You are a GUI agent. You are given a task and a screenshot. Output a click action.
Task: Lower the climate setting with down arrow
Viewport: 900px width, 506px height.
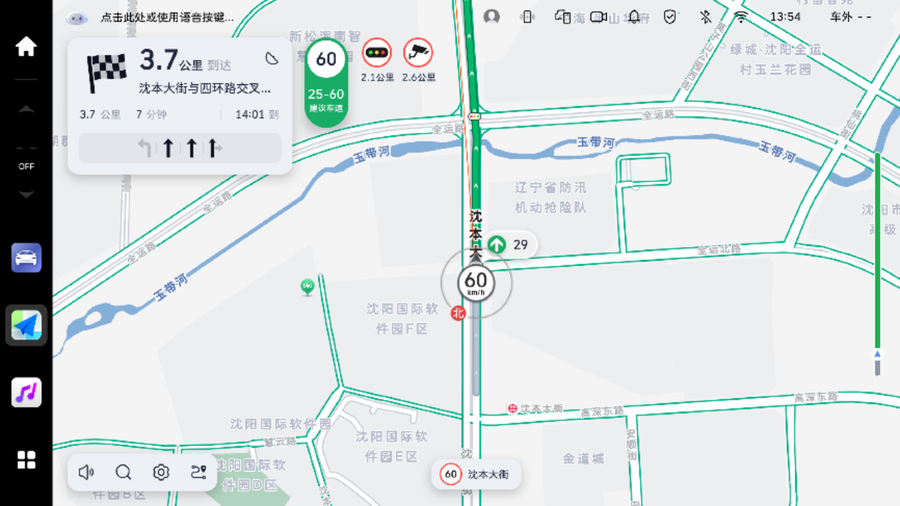[x=26, y=195]
